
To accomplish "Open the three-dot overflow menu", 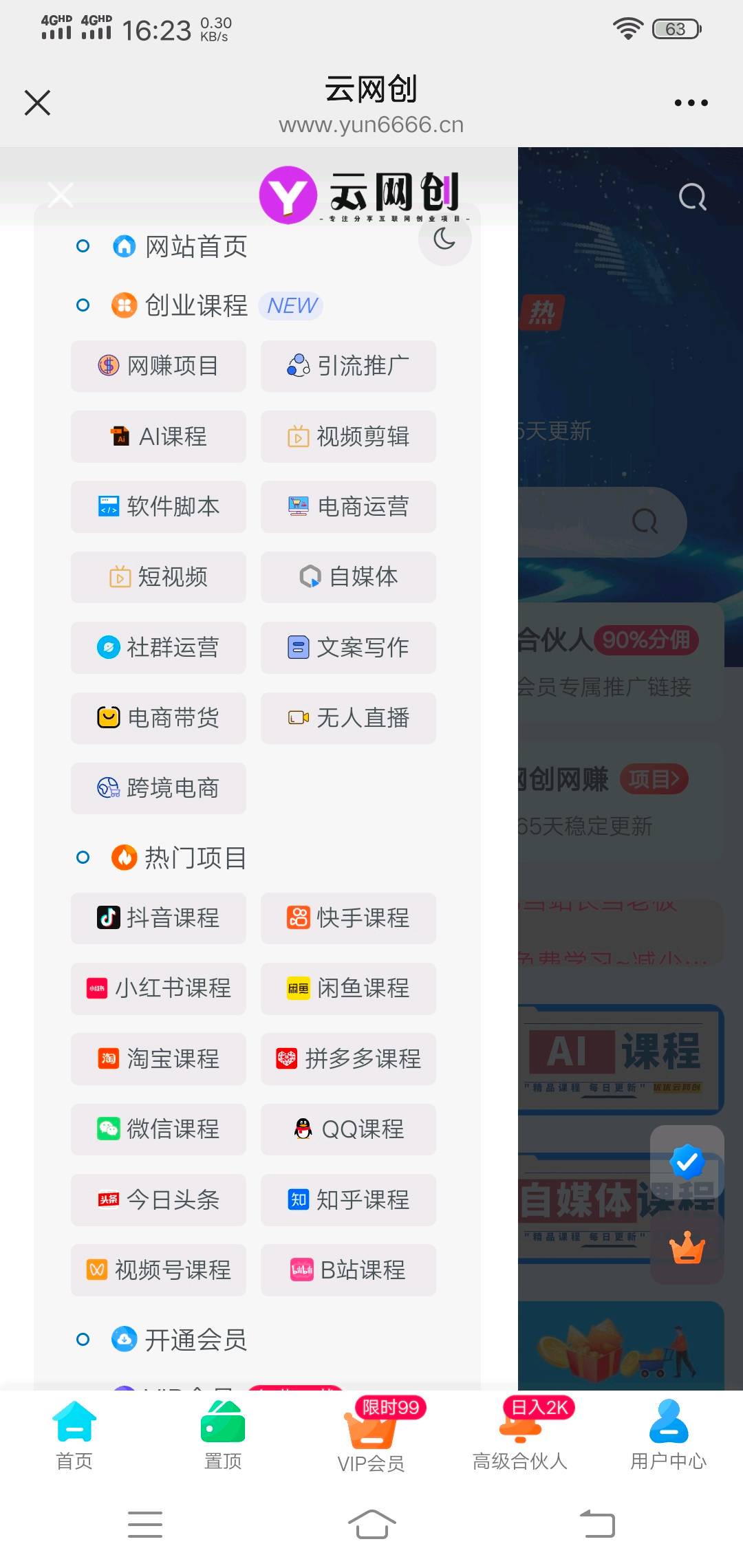I will [691, 103].
